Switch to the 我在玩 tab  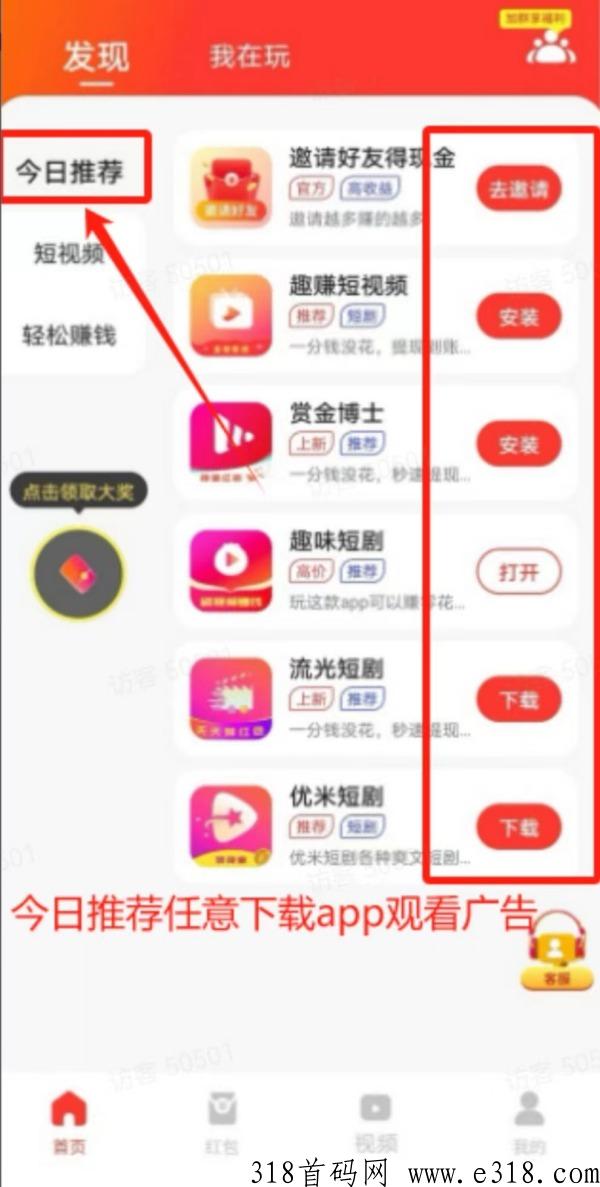249,56
